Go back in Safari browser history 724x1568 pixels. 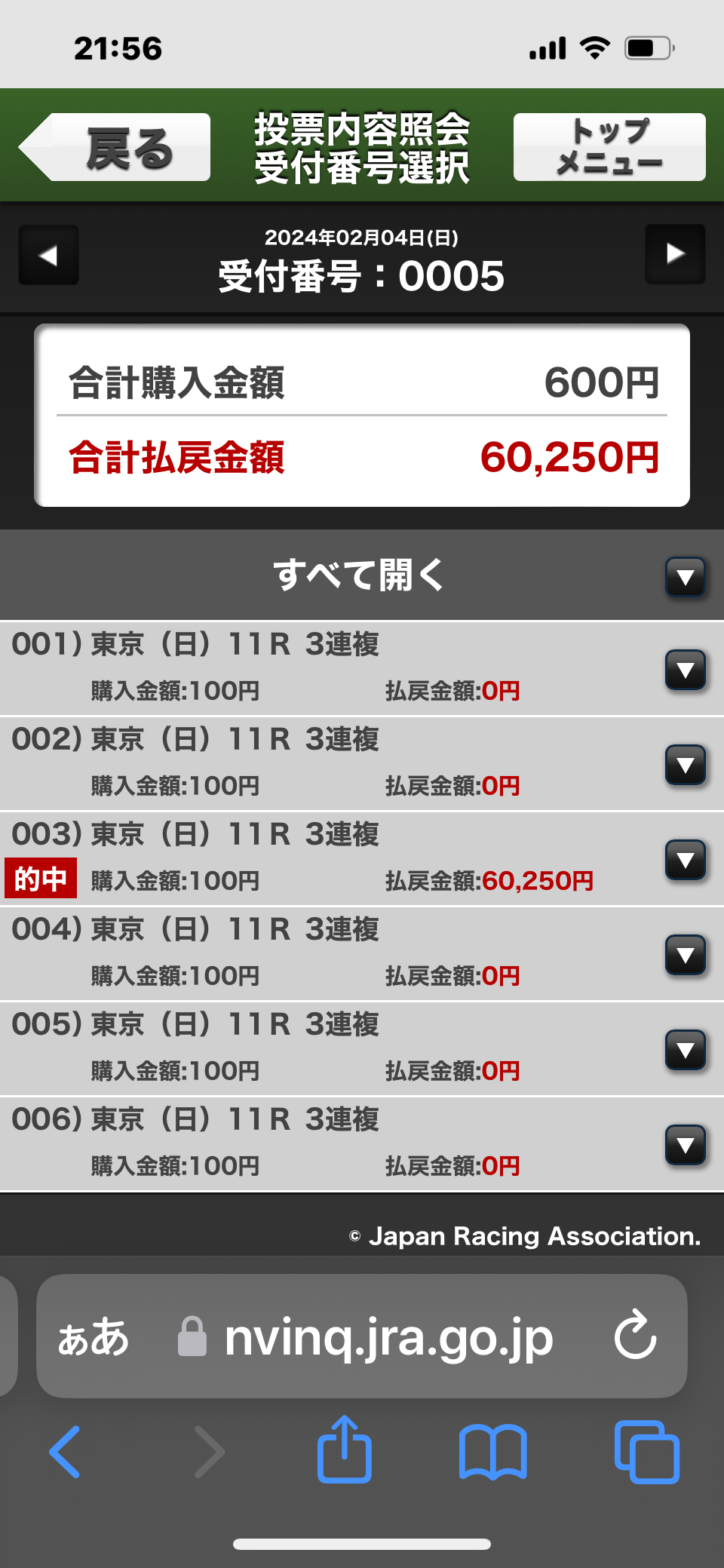point(65,1451)
